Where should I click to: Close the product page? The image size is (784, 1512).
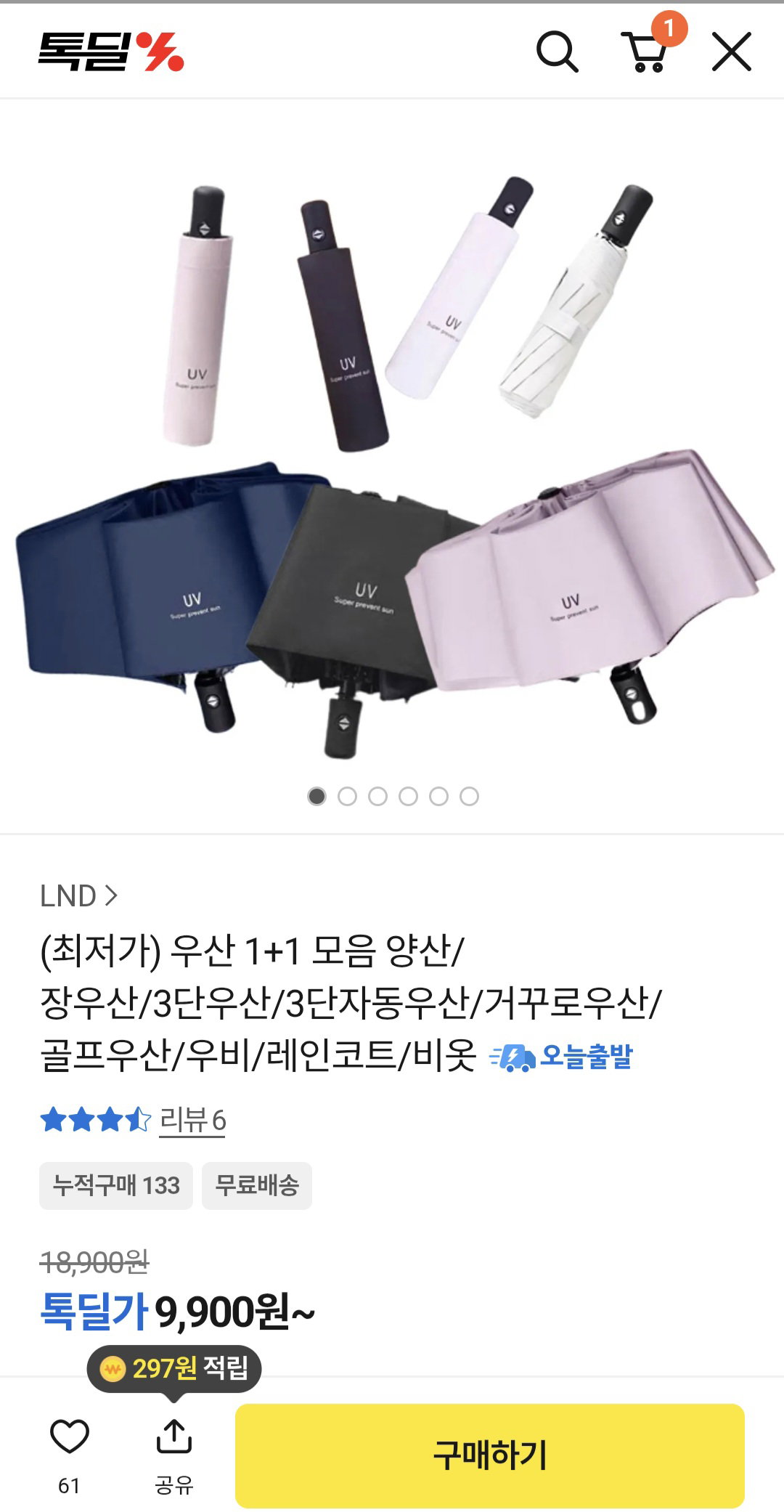732,52
